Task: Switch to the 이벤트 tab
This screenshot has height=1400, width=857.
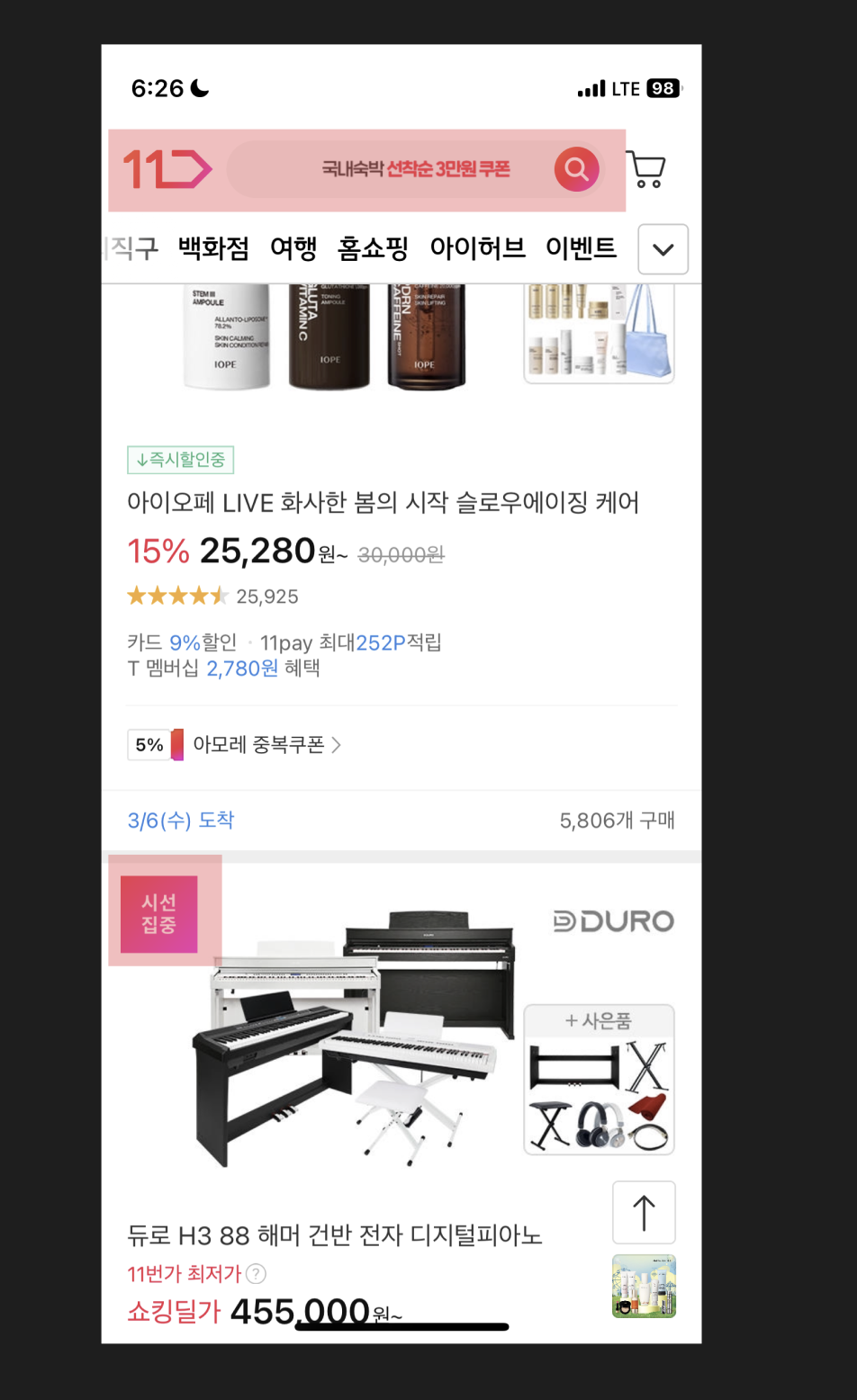Action: pos(581,248)
